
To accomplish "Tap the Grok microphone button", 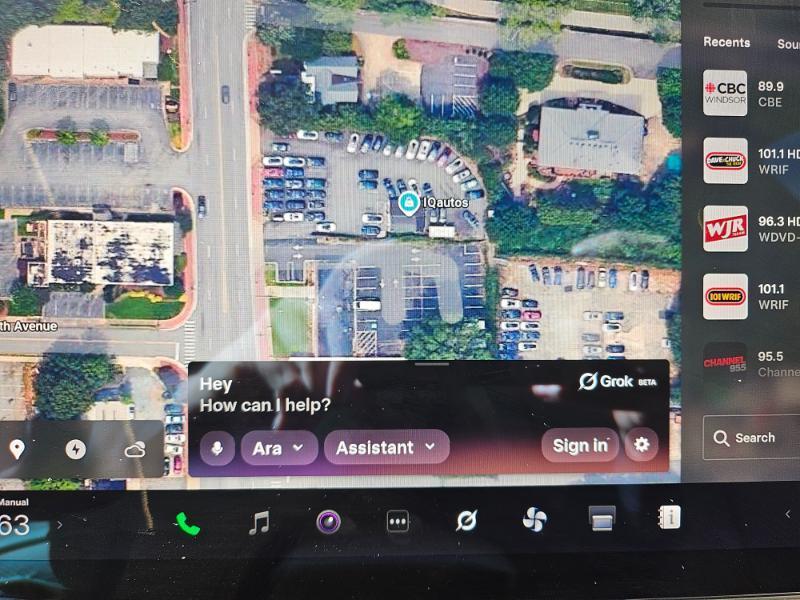I will coord(217,448).
